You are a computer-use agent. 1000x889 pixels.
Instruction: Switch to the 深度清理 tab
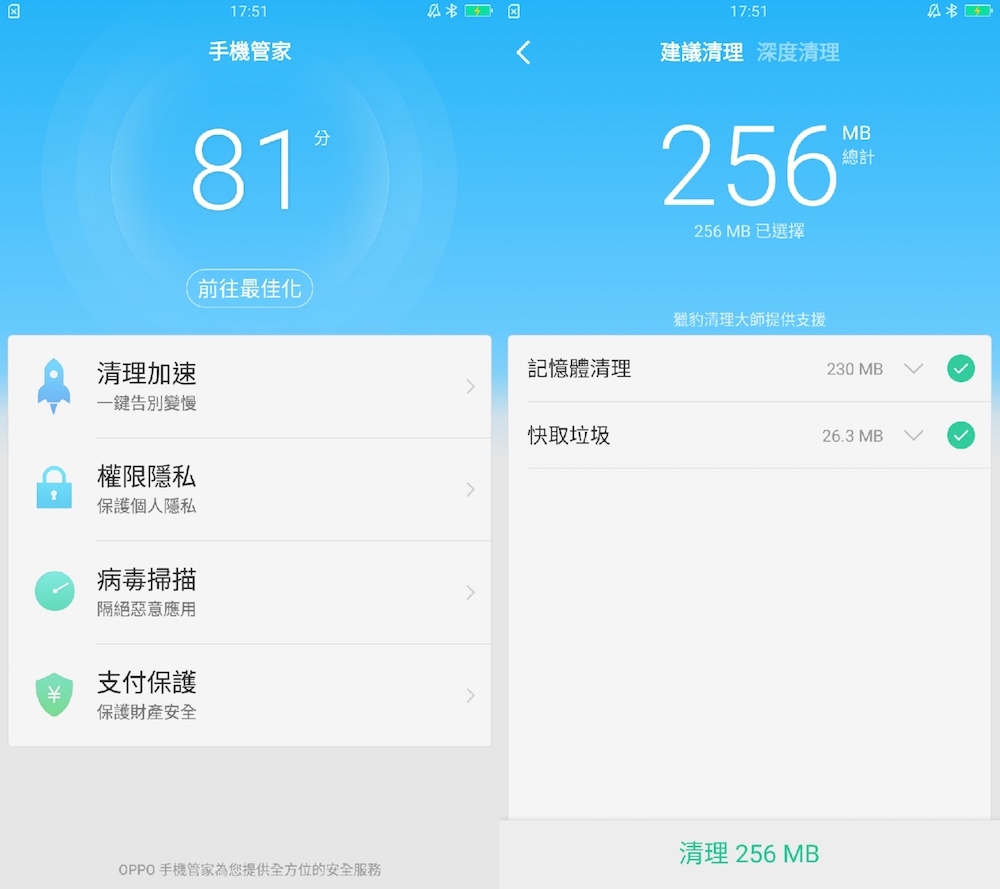point(798,53)
